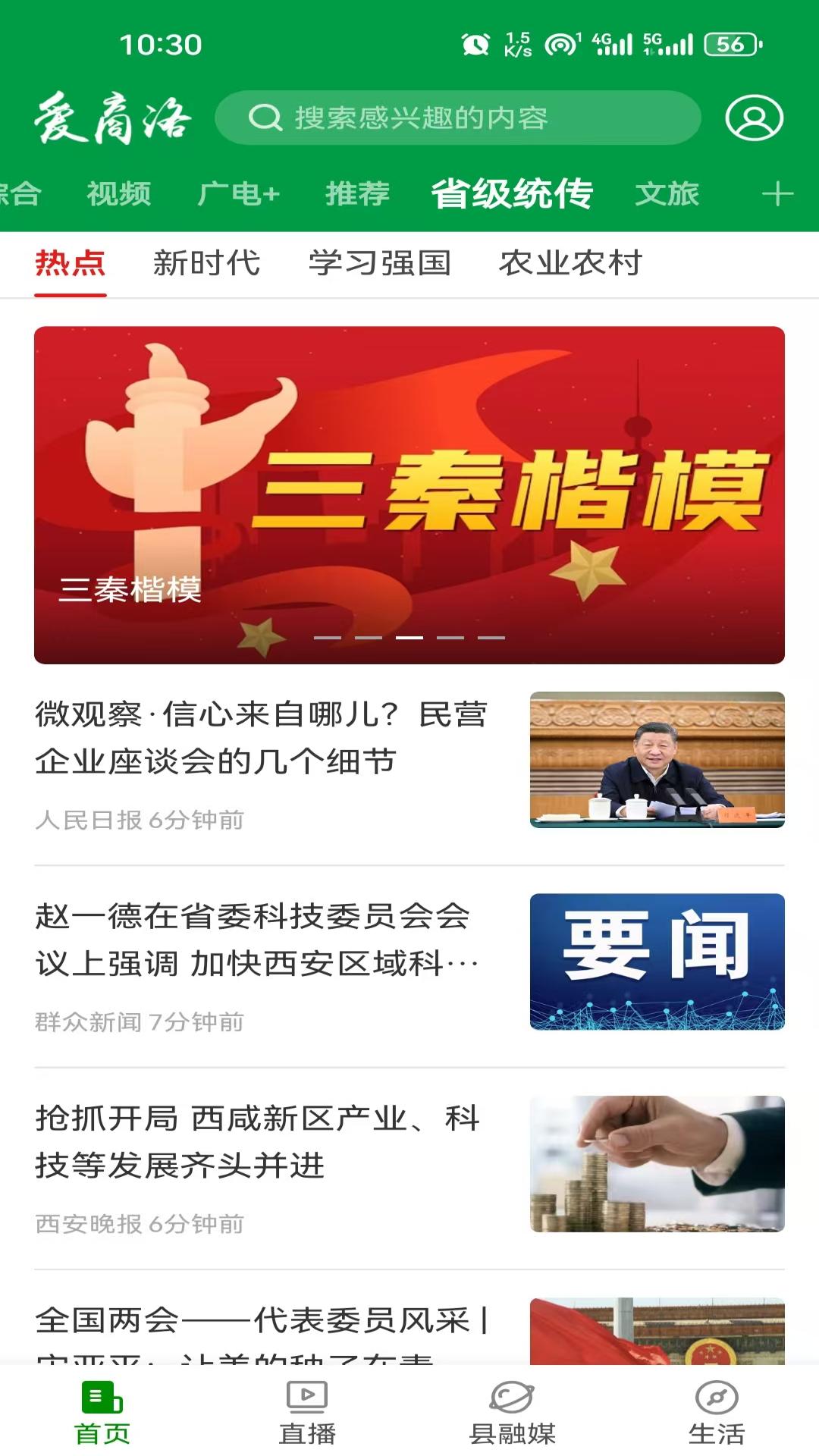The image size is (819, 1456).
Task: Tap the 爱商洛 app logo
Action: click(x=114, y=118)
